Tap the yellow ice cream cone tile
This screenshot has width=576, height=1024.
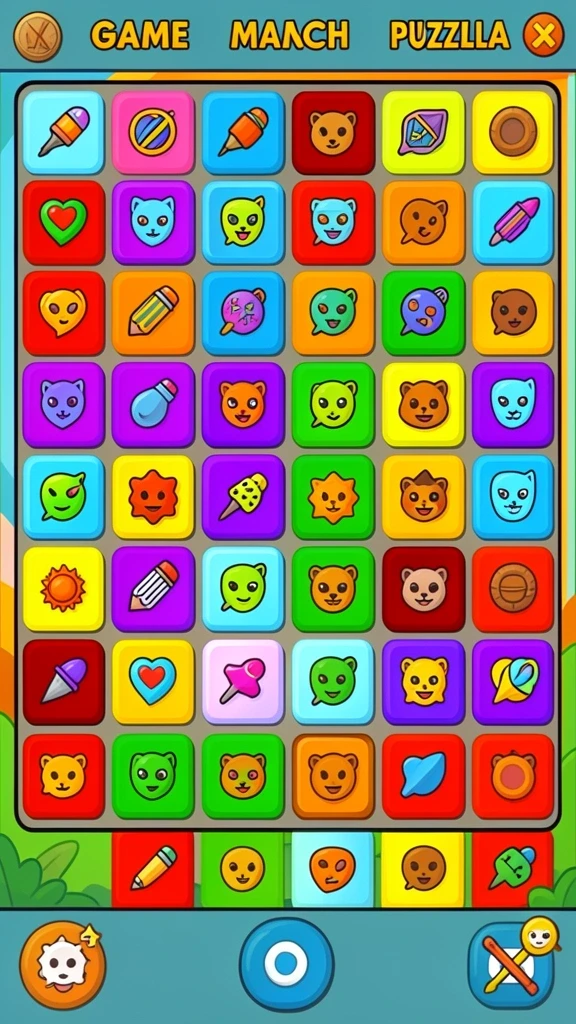pyautogui.click(x=243, y=497)
